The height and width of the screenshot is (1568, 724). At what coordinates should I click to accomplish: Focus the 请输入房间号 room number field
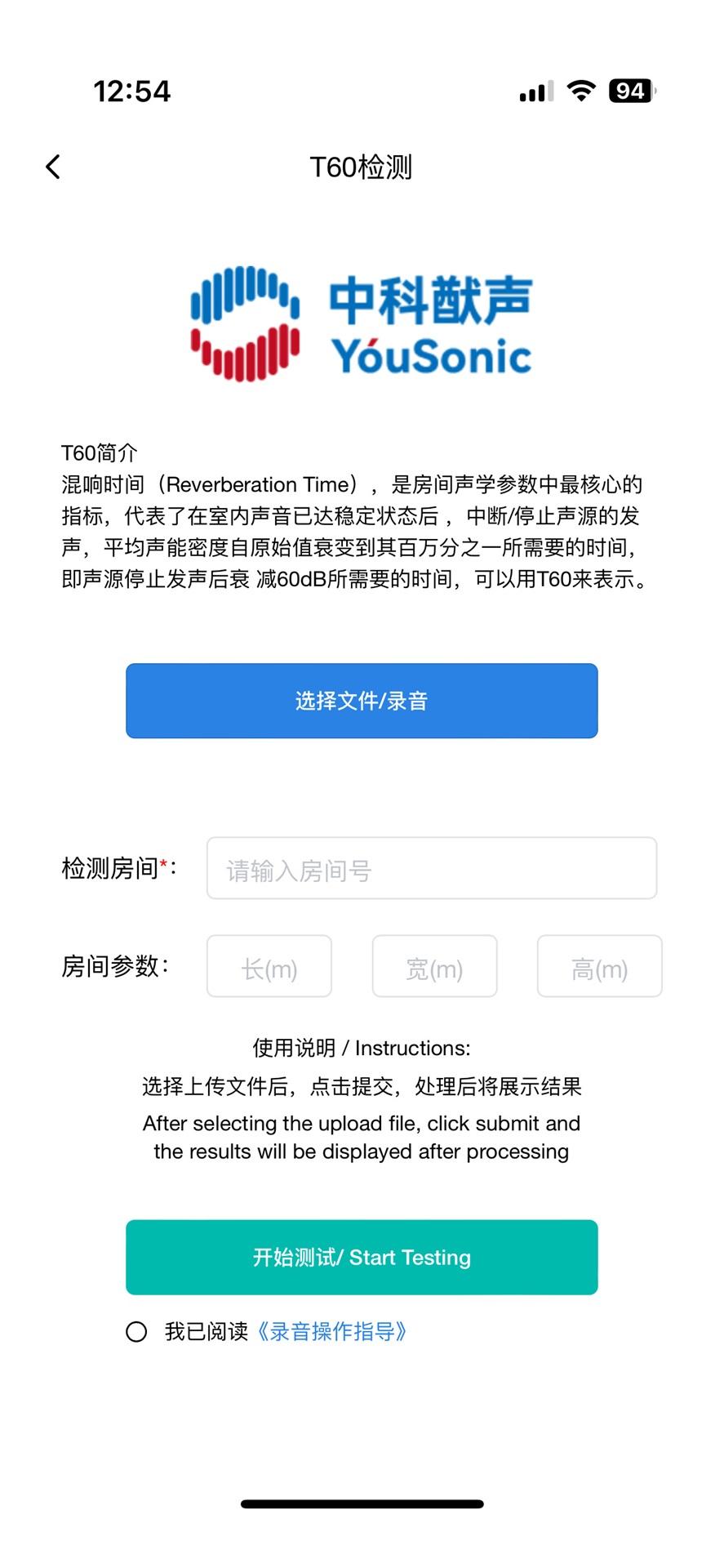(432, 868)
